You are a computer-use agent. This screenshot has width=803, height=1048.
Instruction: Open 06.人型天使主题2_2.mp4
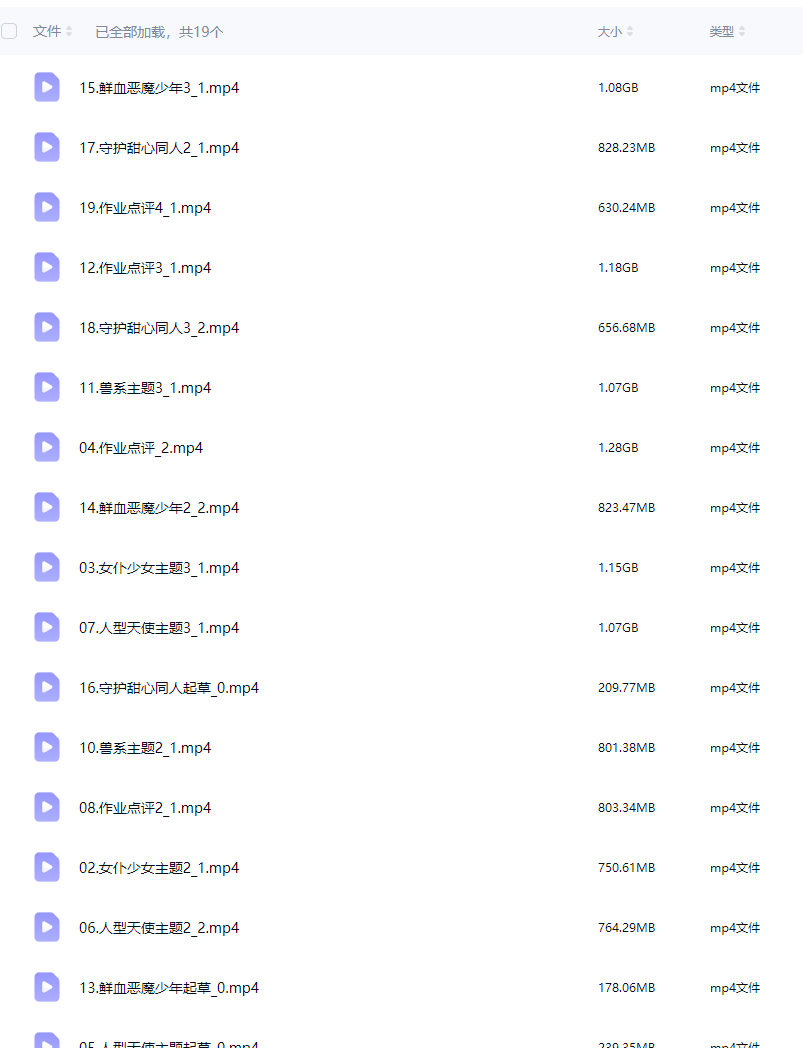tap(158, 928)
